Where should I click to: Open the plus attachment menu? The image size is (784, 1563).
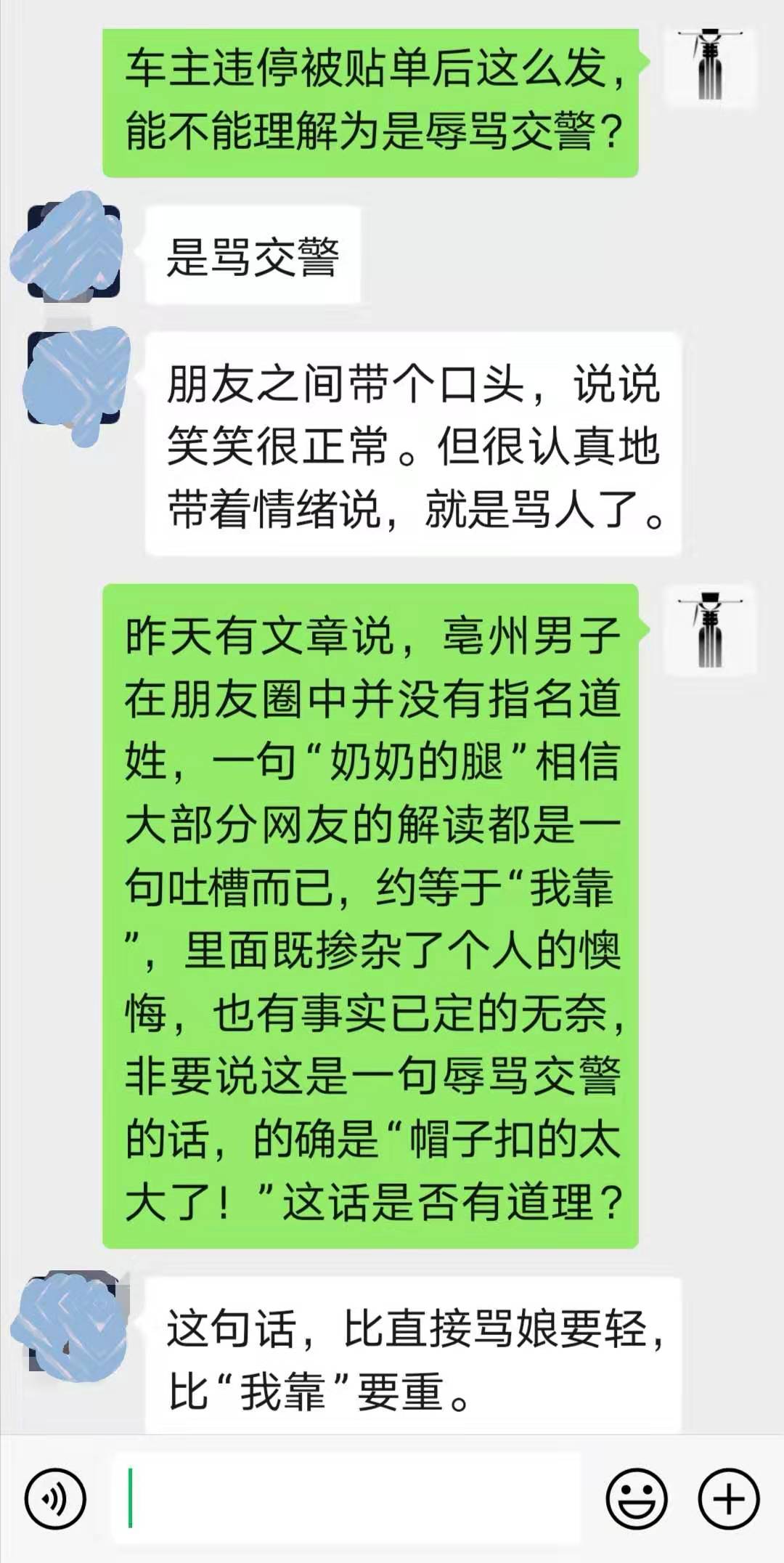click(x=728, y=1498)
